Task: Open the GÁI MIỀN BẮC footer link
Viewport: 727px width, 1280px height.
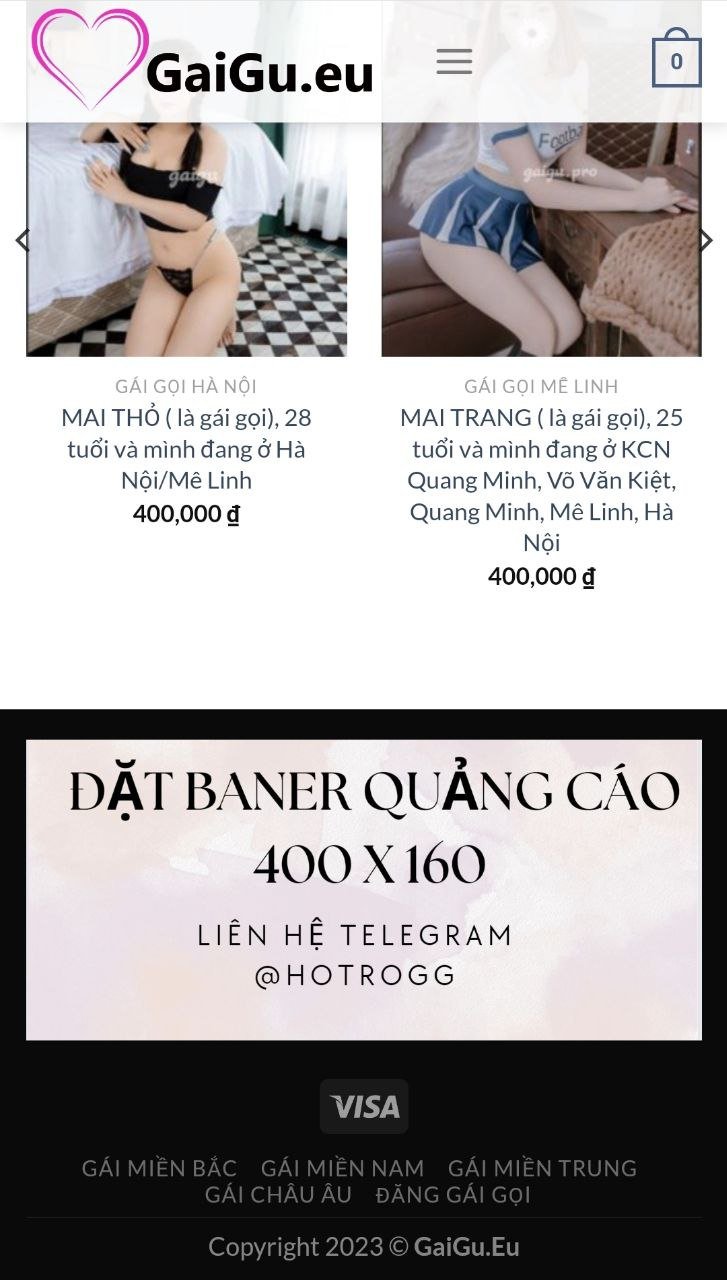Action: pyautogui.click(x=159, y=1168)
